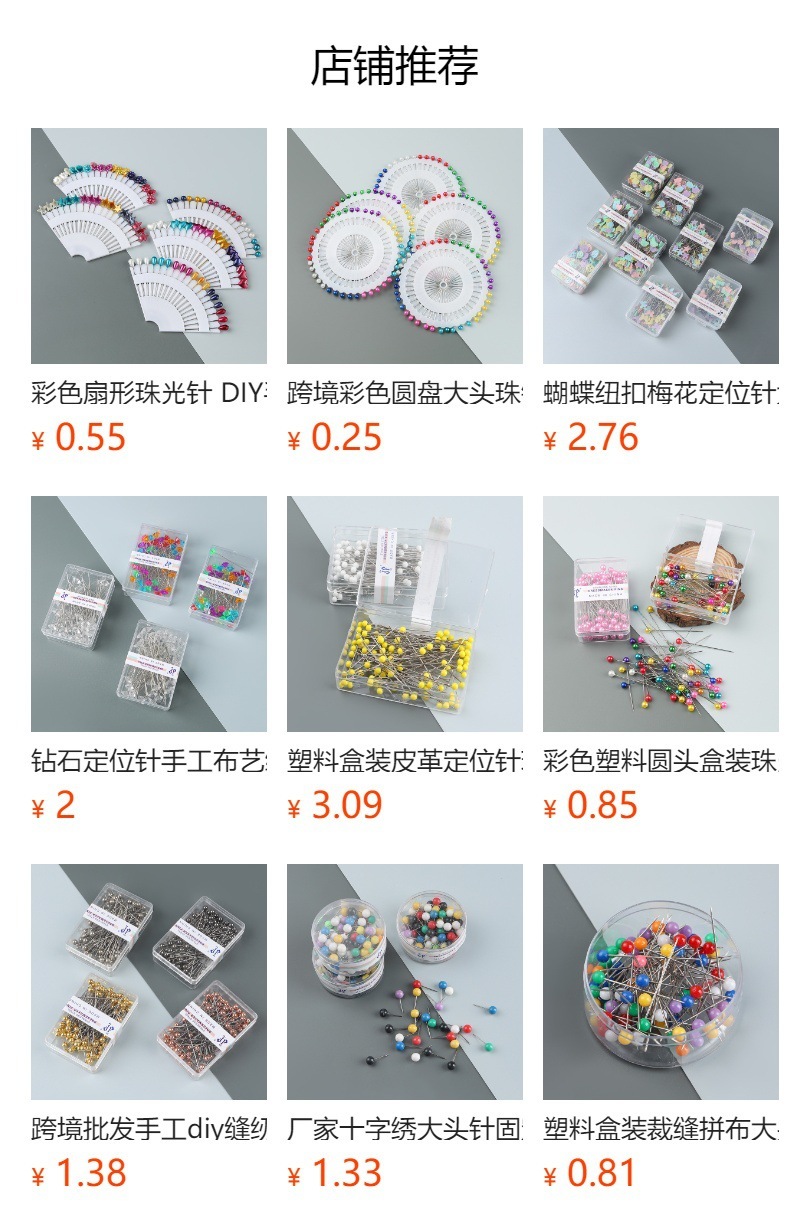Open the 厂家十字绣大头针 product
The width and height of the screenshot is (790, 1232).
(405, 982)
